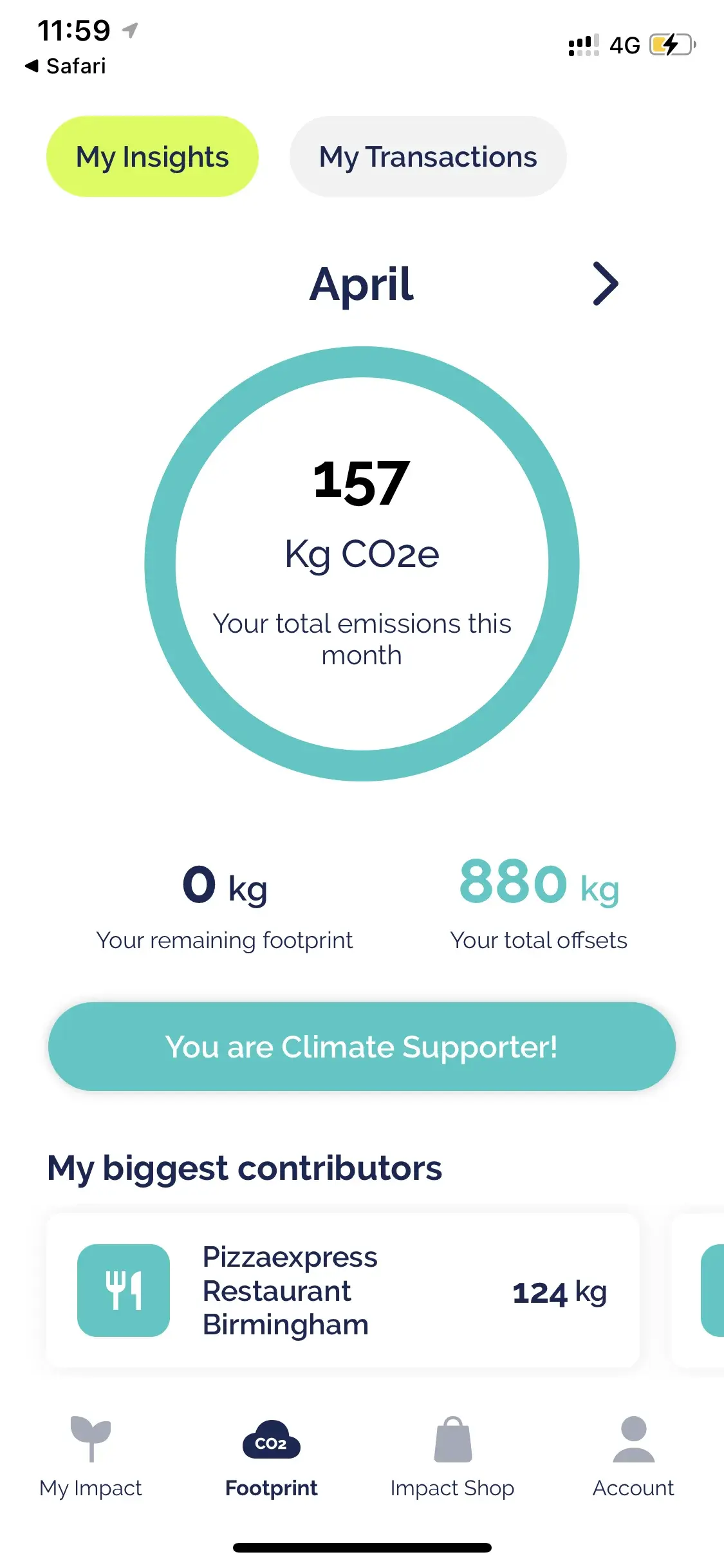The image size is (724, 1568).
Task: Select the My Insights tab
Action: (153, 157)
